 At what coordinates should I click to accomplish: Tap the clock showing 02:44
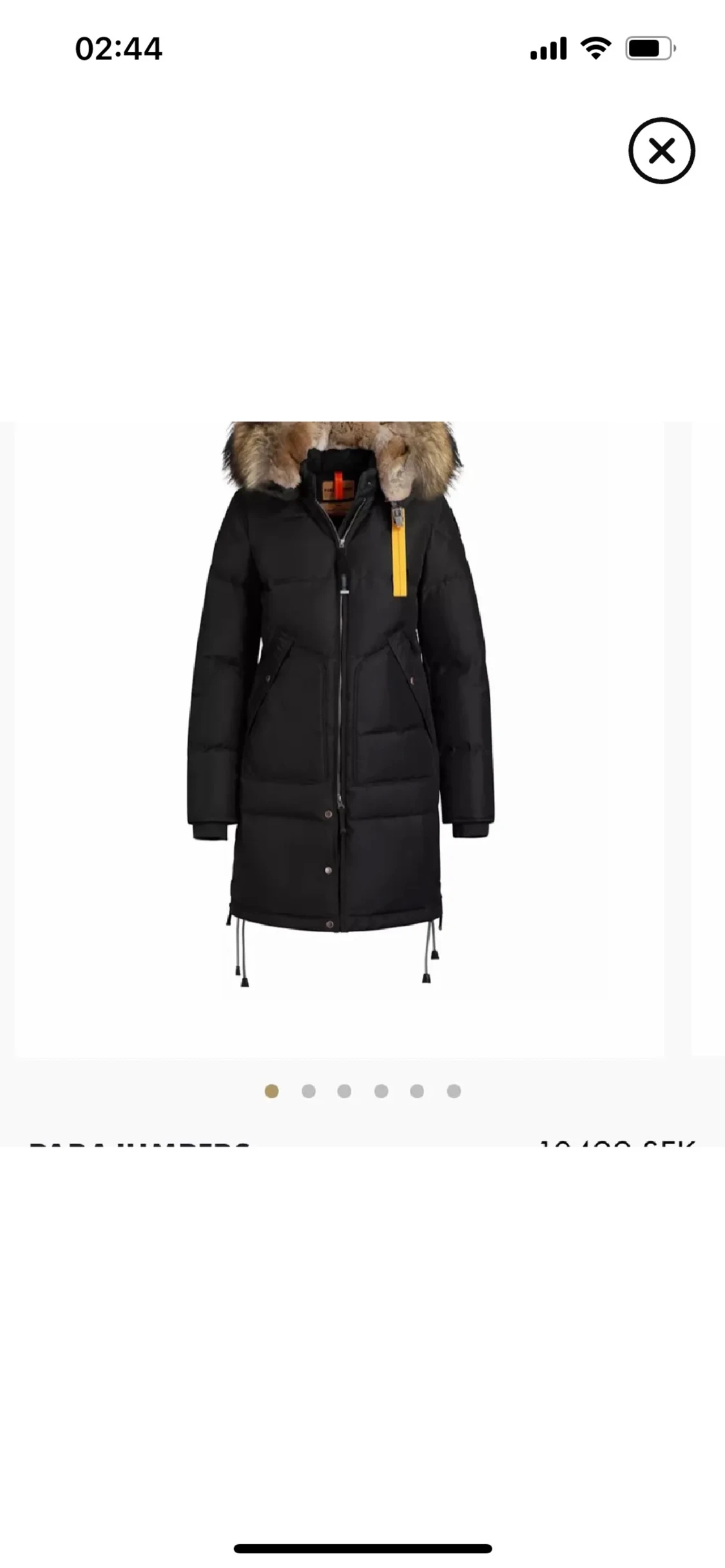(x=119, y=49)
